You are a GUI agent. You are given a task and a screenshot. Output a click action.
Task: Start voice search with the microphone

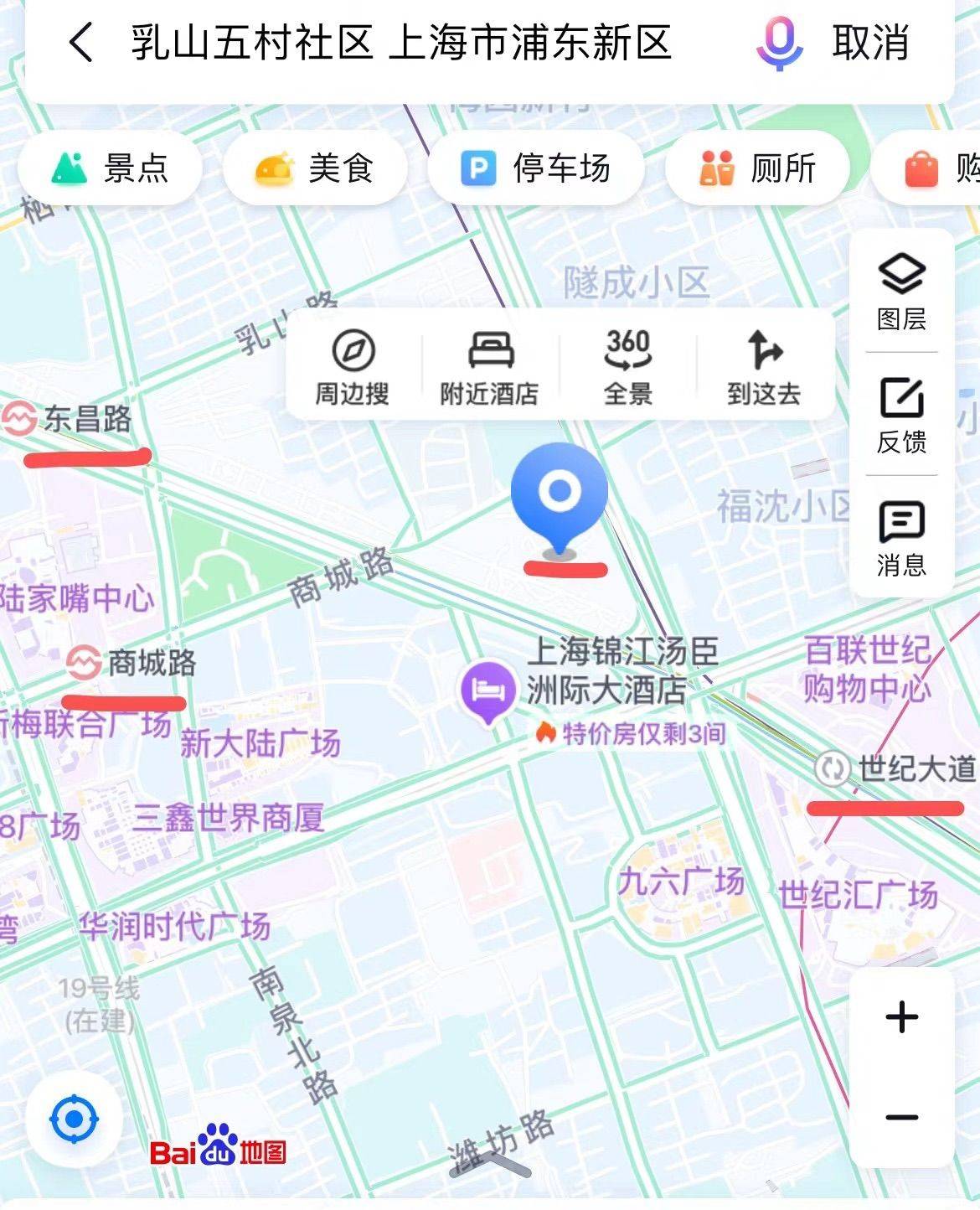coord(779,43)
